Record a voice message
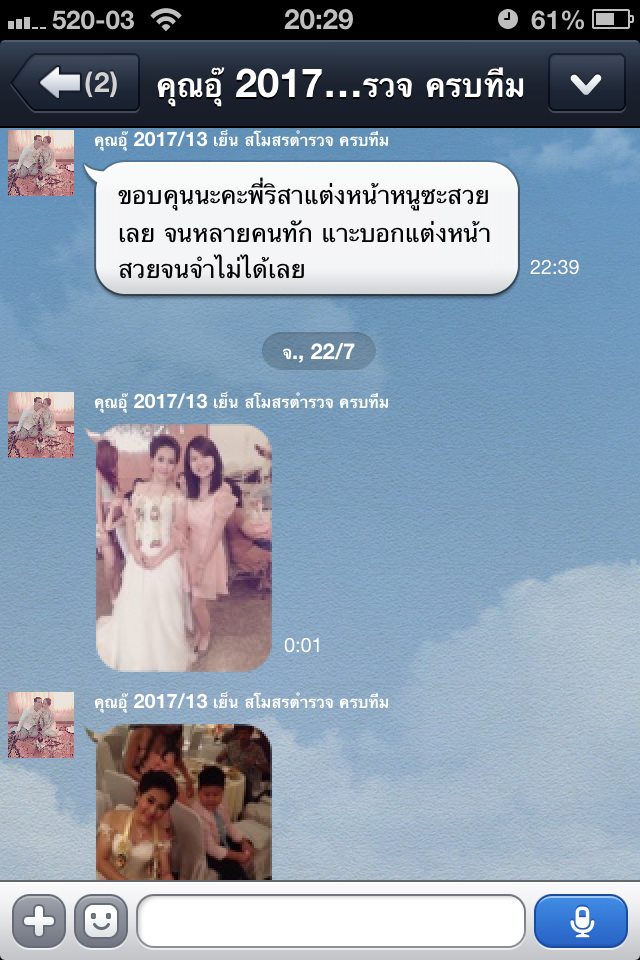The image size is (640, 960). (x=581, y=921)
